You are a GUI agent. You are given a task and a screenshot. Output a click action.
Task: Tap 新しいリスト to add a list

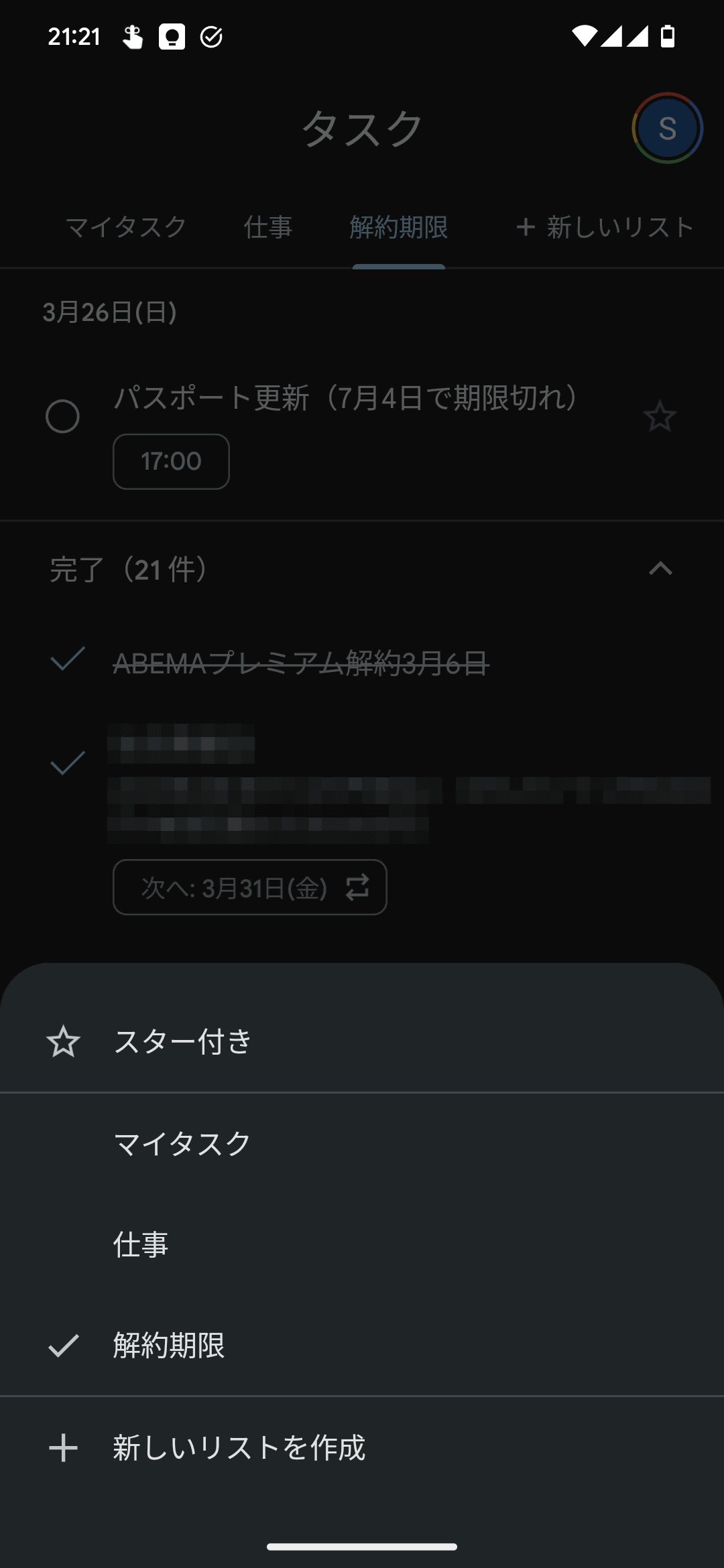click(603, 226)
